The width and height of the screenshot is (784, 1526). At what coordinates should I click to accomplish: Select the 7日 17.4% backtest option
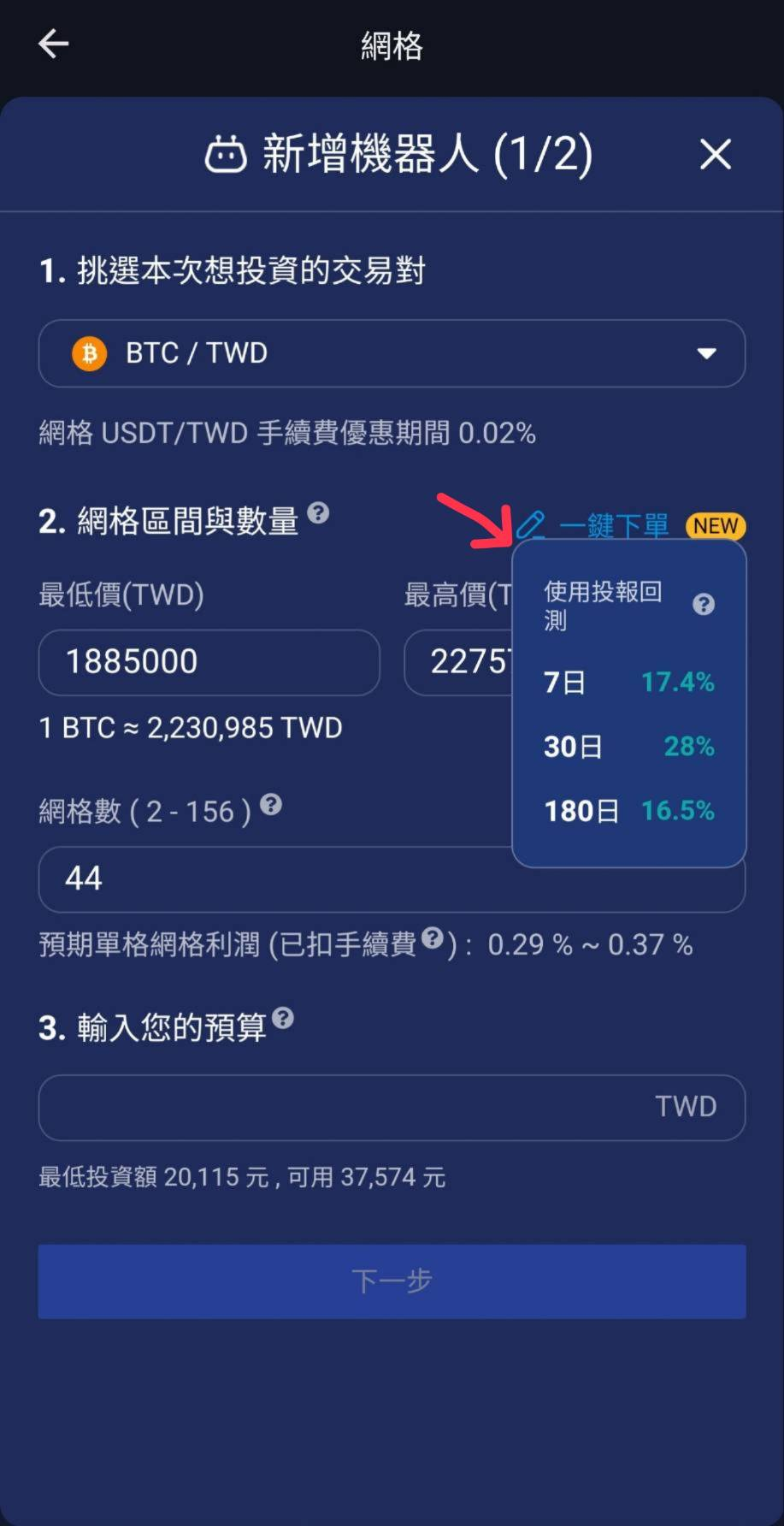point(628,683)
